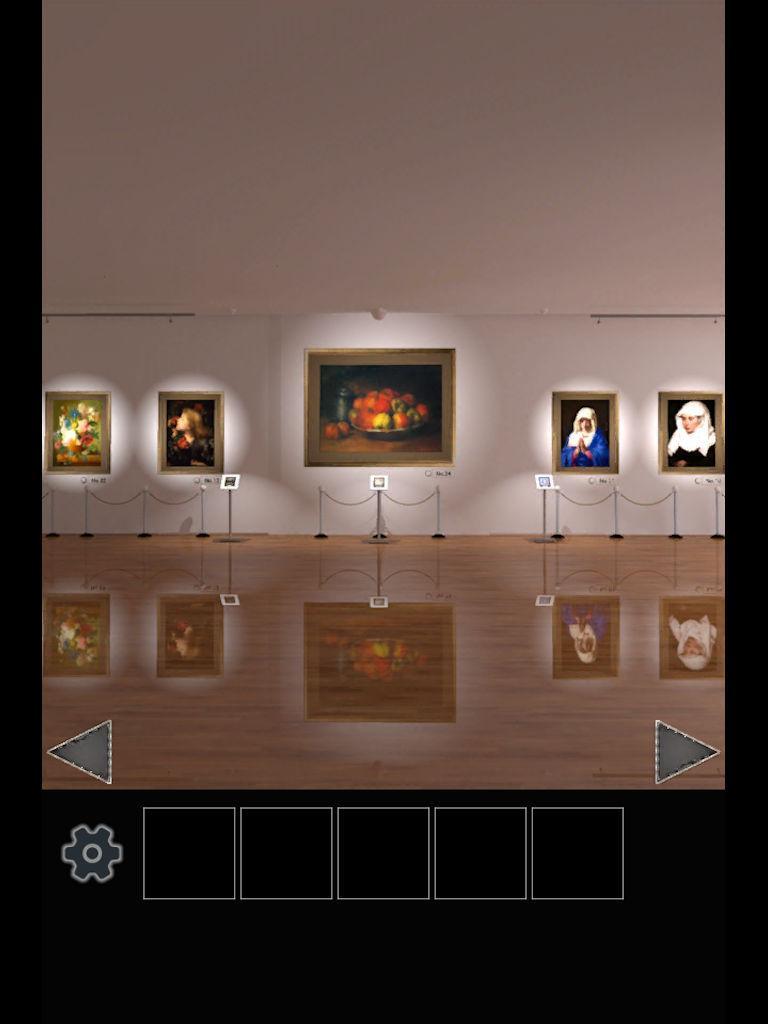Select the large fruit bowl still life painting
The width and height of the screenshot is (768, 1024).
tap(379, 405)
